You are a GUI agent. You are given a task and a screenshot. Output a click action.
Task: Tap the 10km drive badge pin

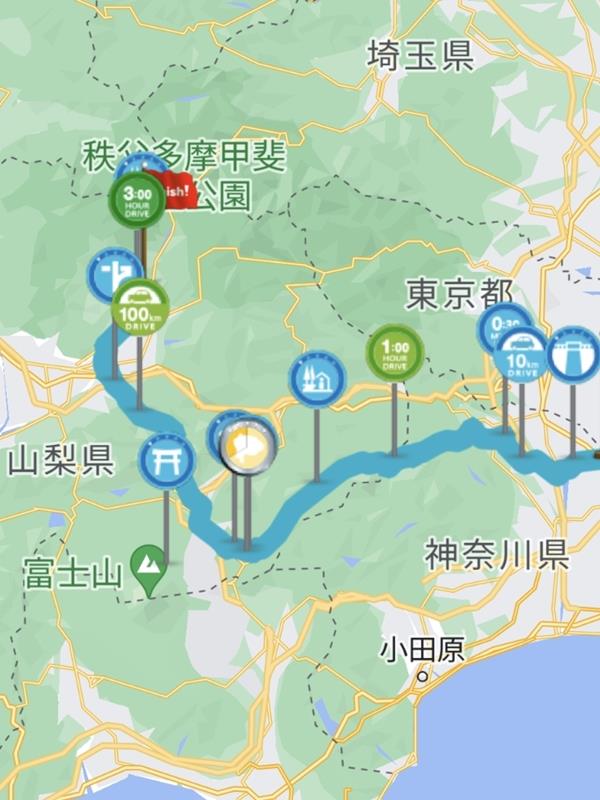pyautogui.click(x=522, y=354)
